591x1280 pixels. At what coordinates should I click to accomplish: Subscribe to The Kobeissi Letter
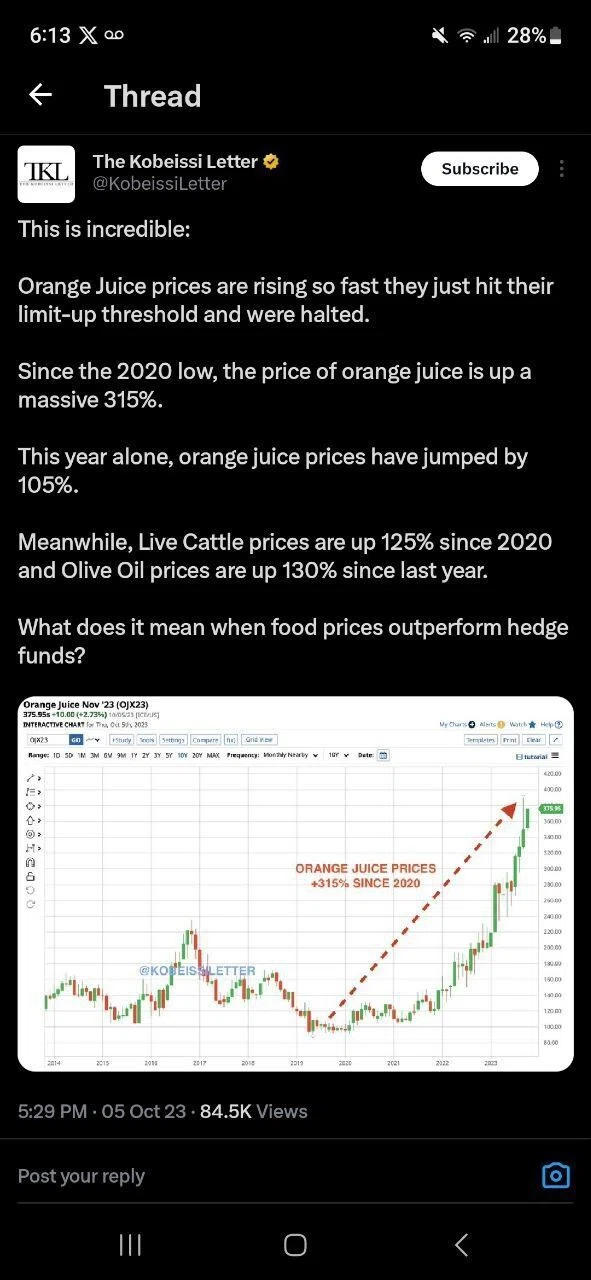tap(480, 169)
